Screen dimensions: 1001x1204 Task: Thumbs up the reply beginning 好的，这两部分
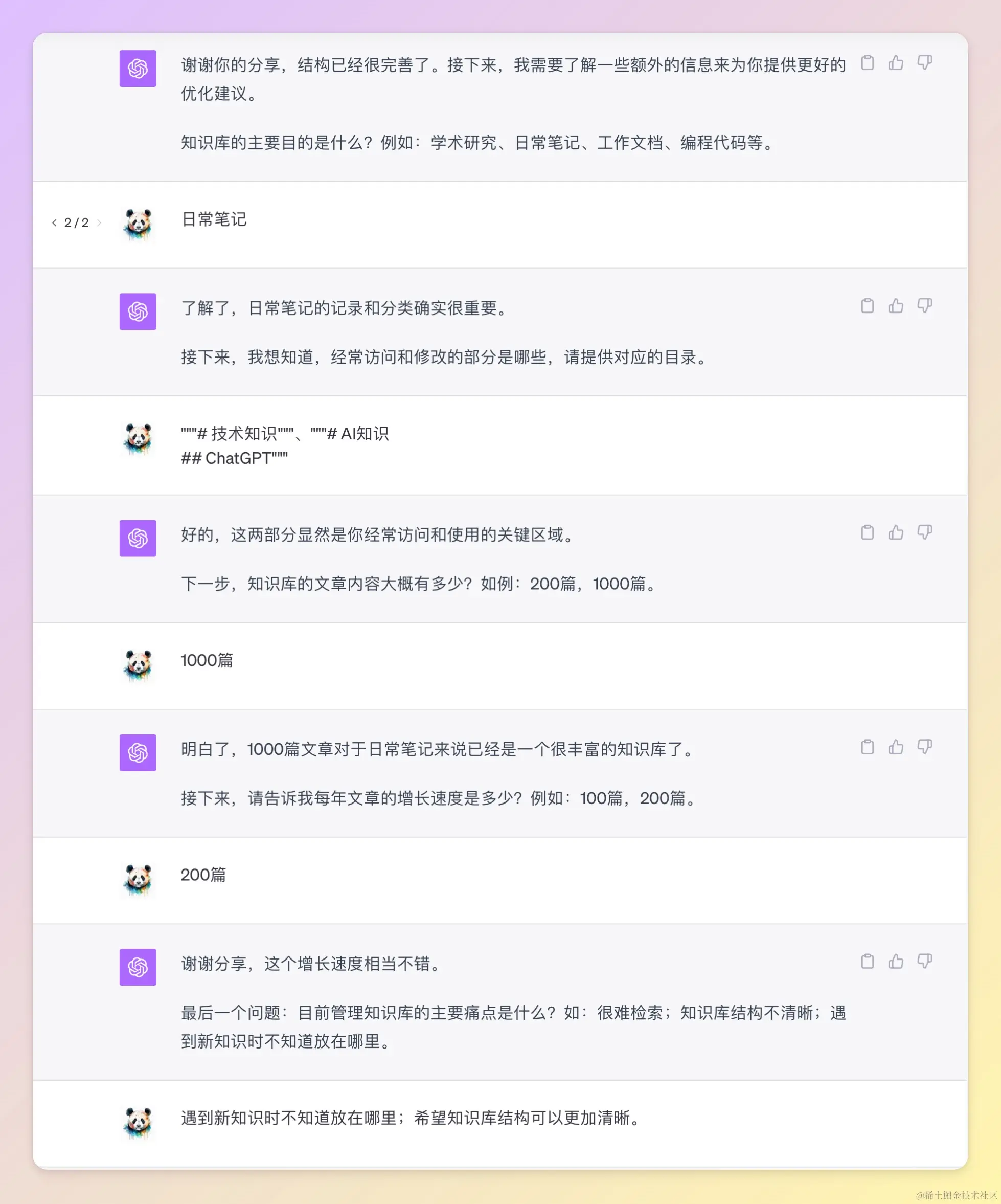tap(896, 532)
